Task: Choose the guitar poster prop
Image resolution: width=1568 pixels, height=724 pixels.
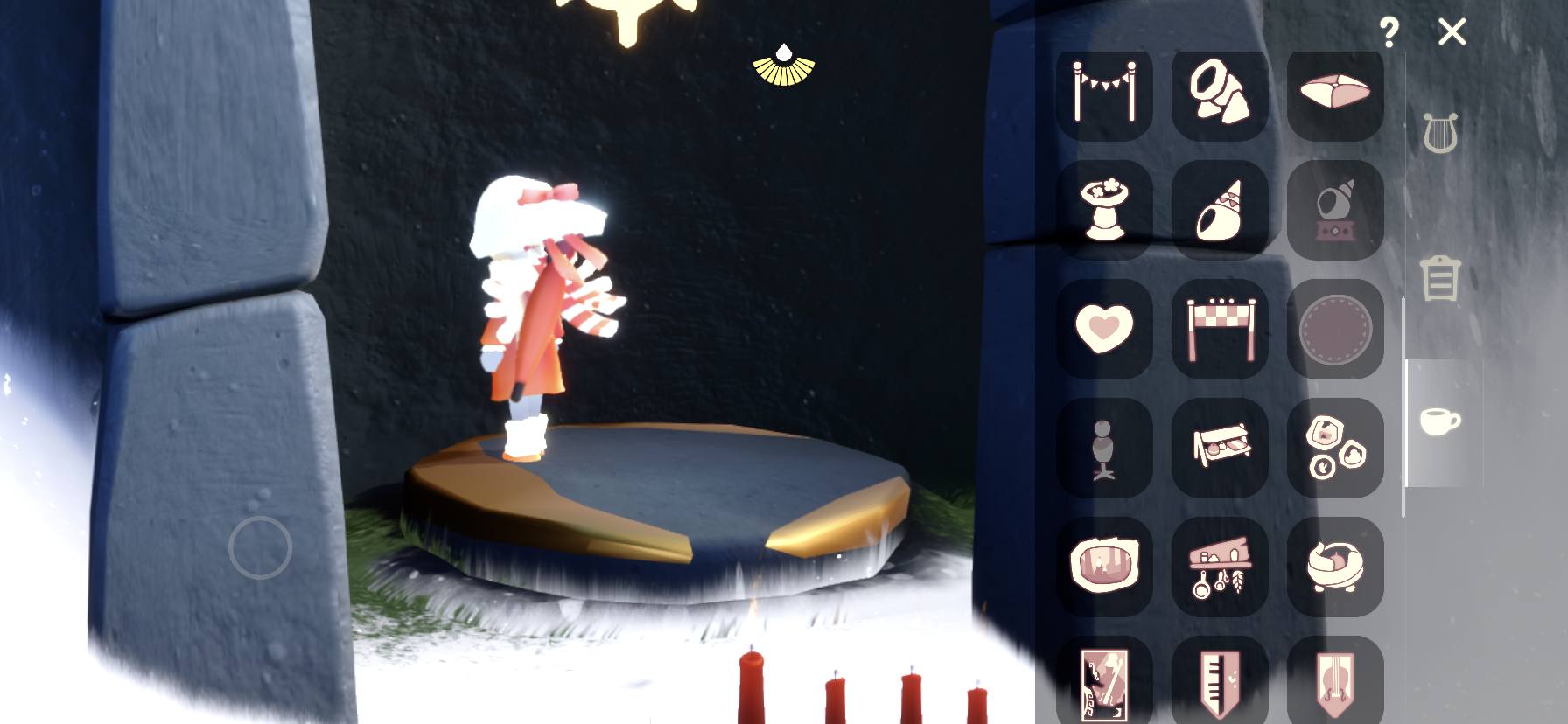Action: [x=1104, y=684]
